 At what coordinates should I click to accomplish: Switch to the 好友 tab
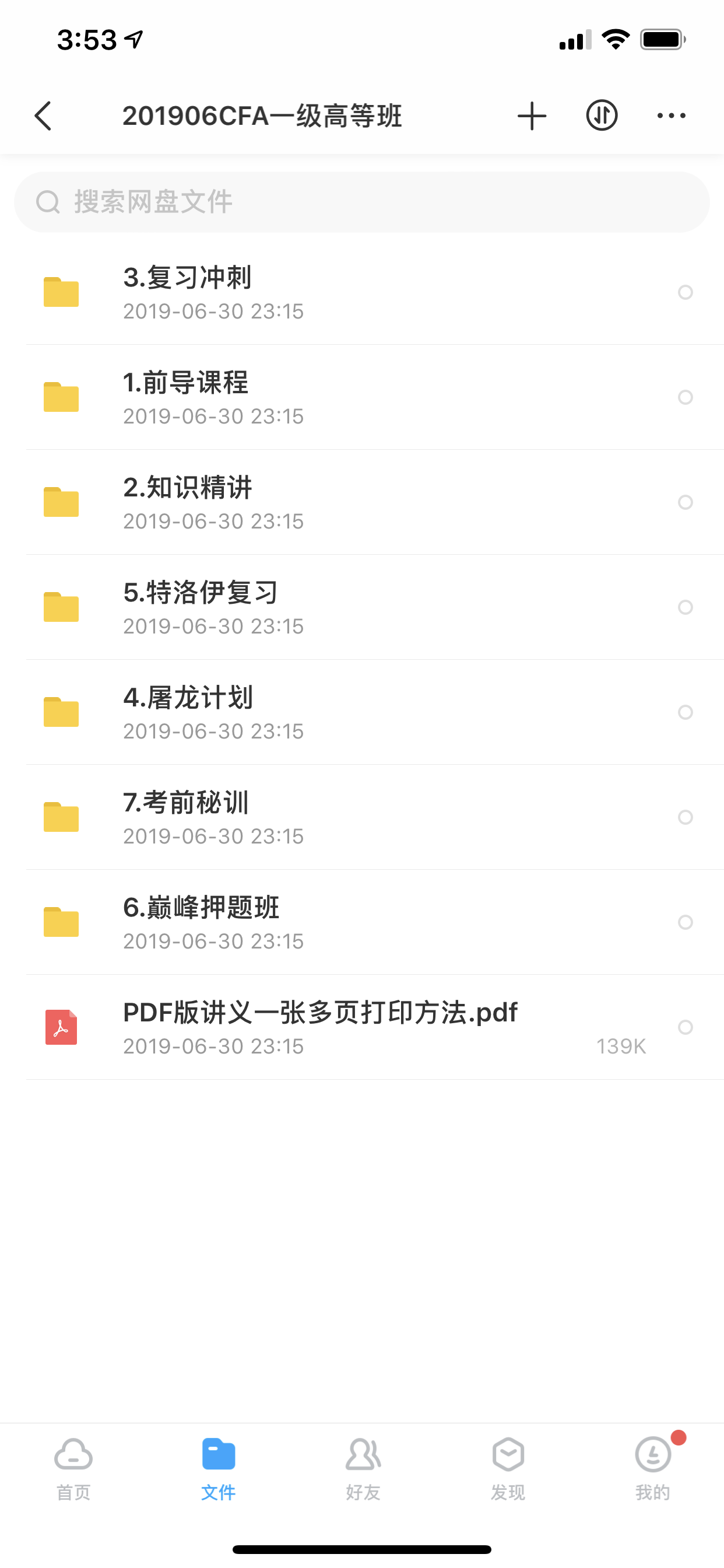click(x=363, y=1468)
